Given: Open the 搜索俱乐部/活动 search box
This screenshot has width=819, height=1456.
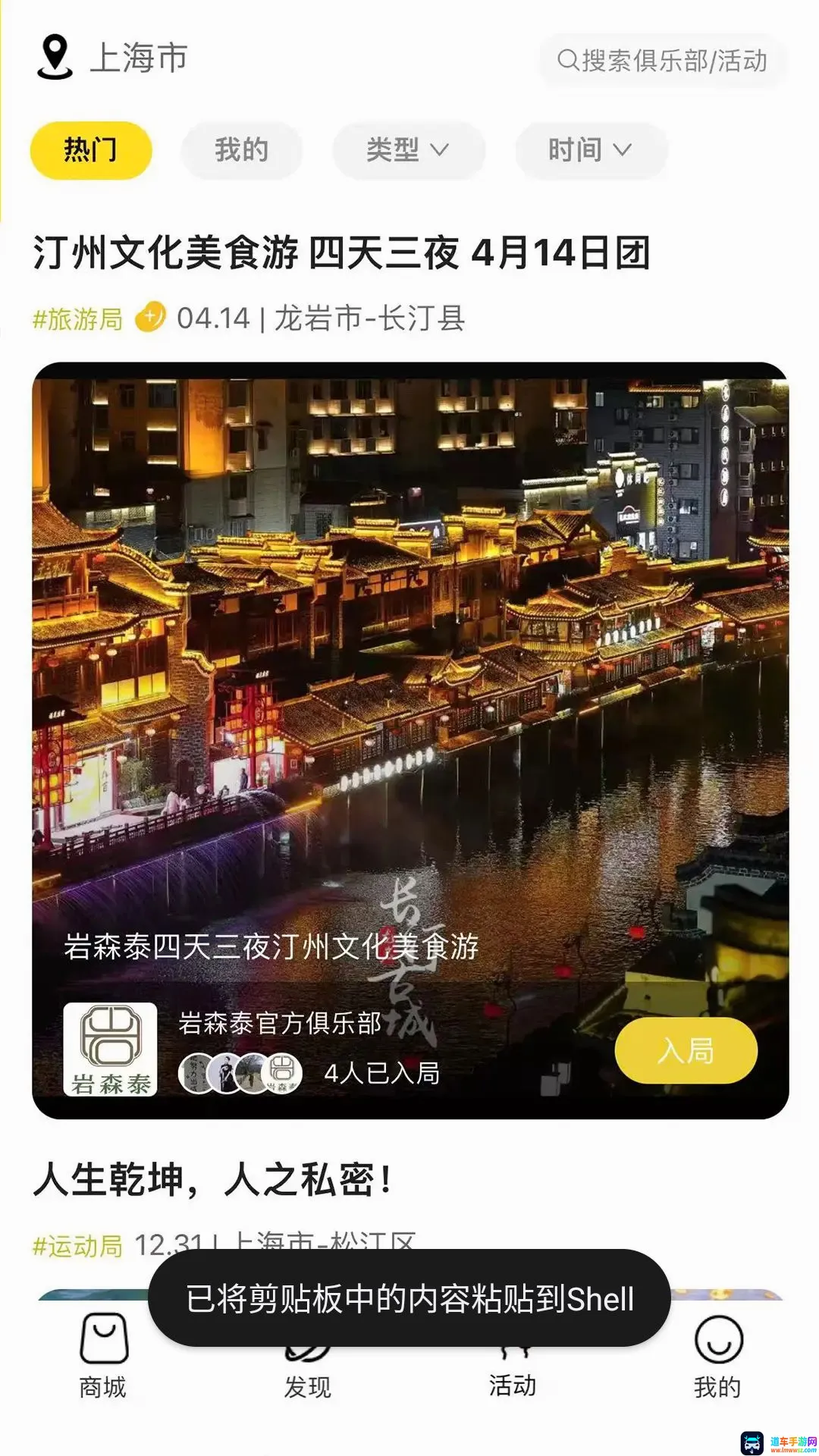Looking at the screenshot, I should (x=662, y=61).
